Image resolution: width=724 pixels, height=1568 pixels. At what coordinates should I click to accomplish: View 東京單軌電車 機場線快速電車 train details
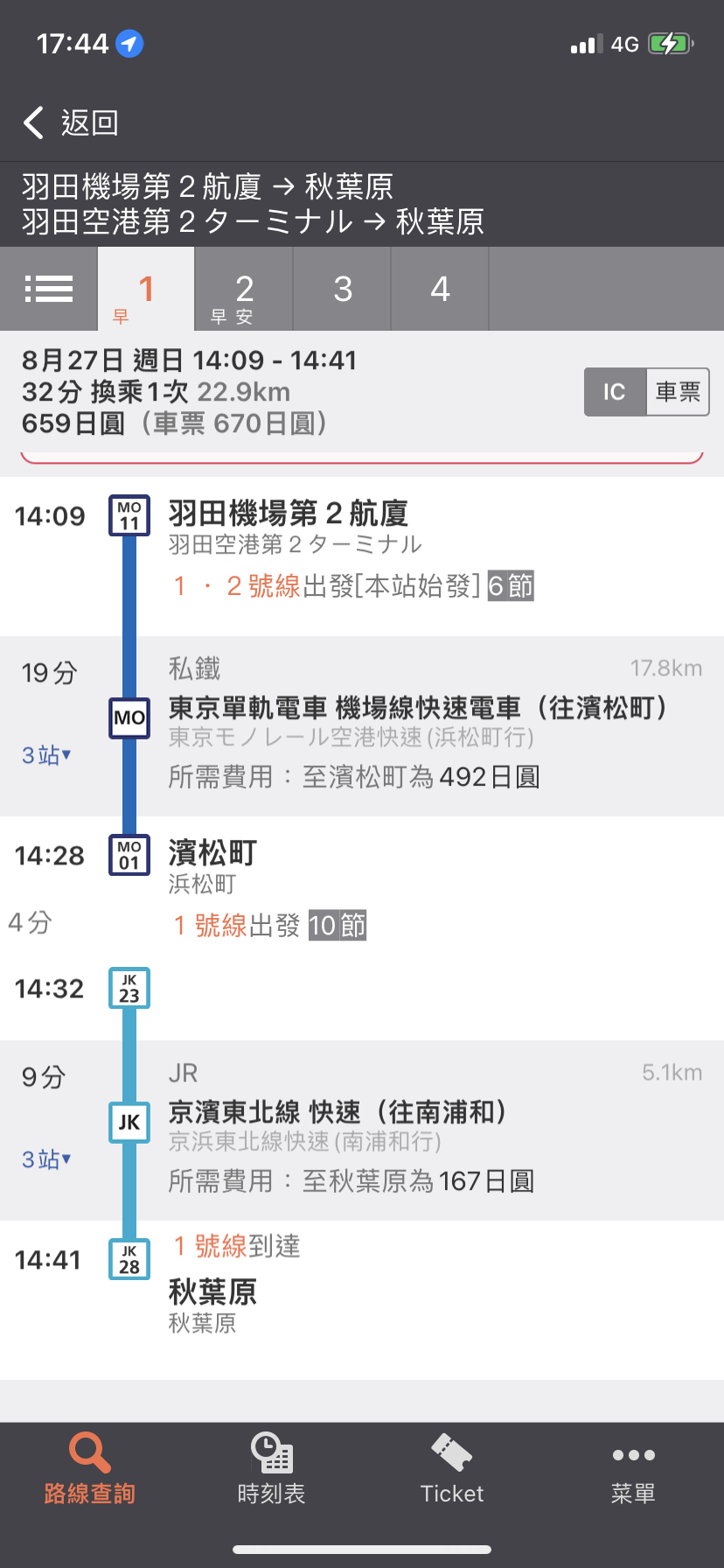418,708
